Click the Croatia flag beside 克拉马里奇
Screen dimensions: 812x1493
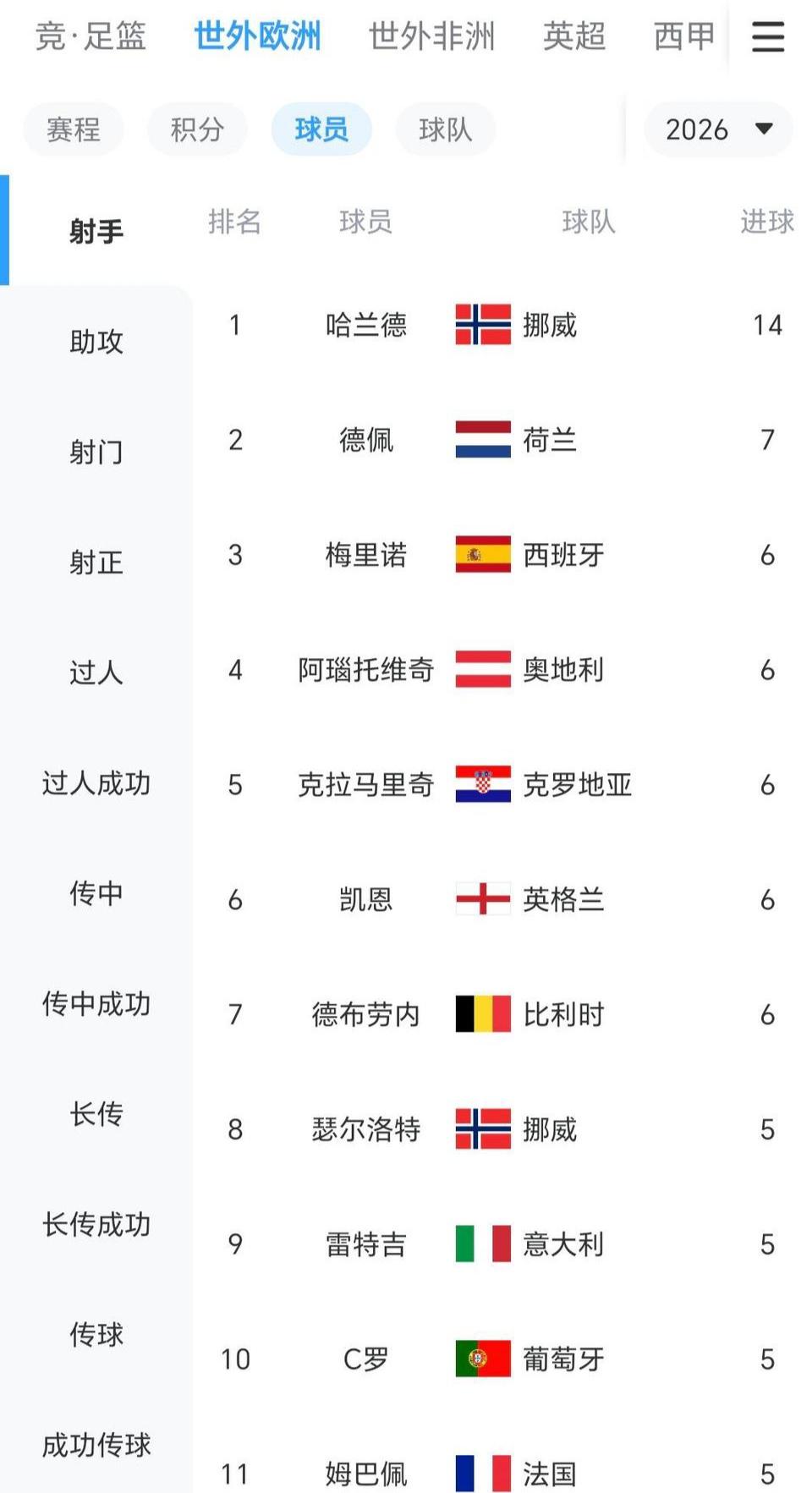[x=482, y=785]
